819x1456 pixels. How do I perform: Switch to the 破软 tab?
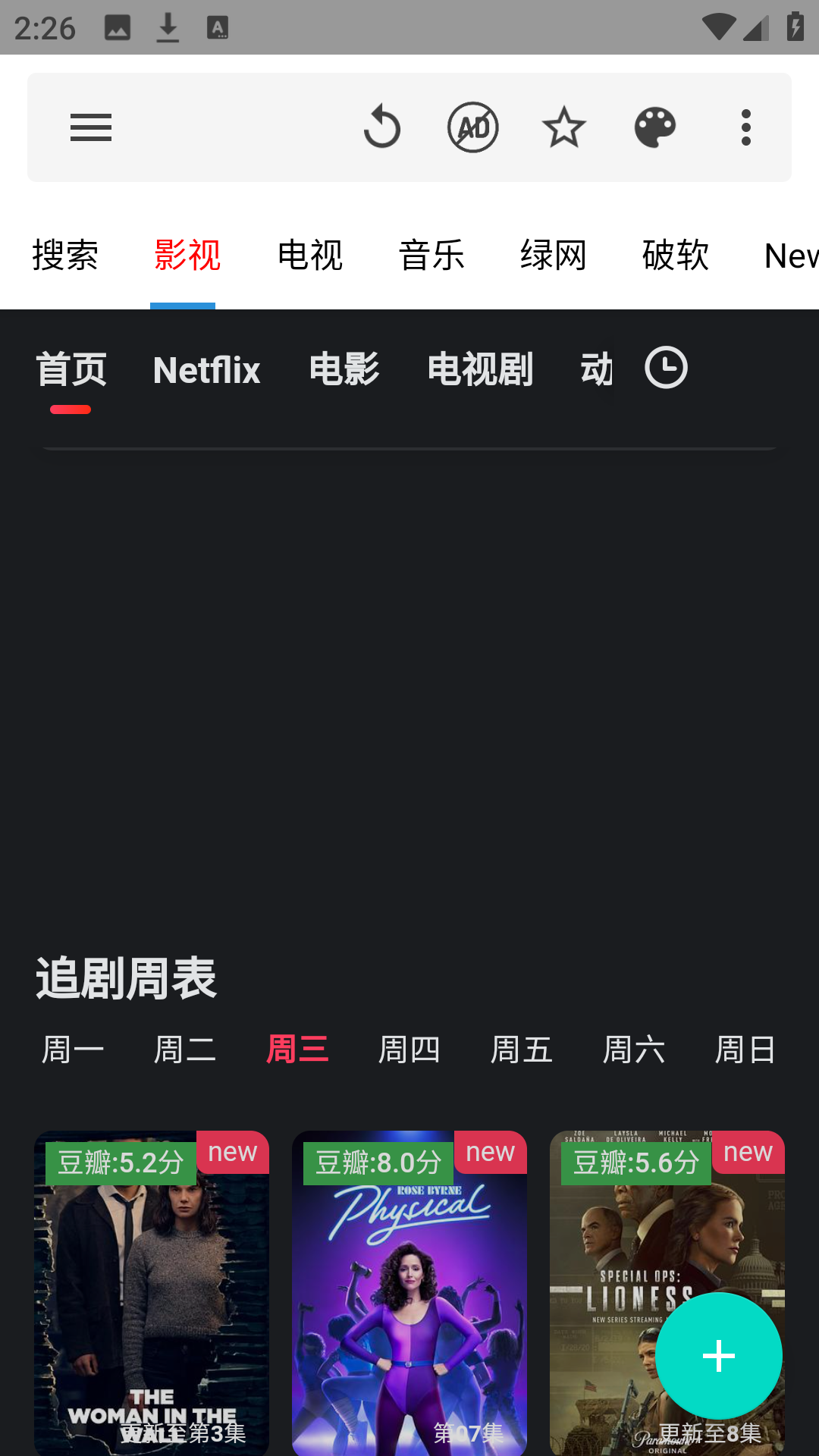pos(676,255)
